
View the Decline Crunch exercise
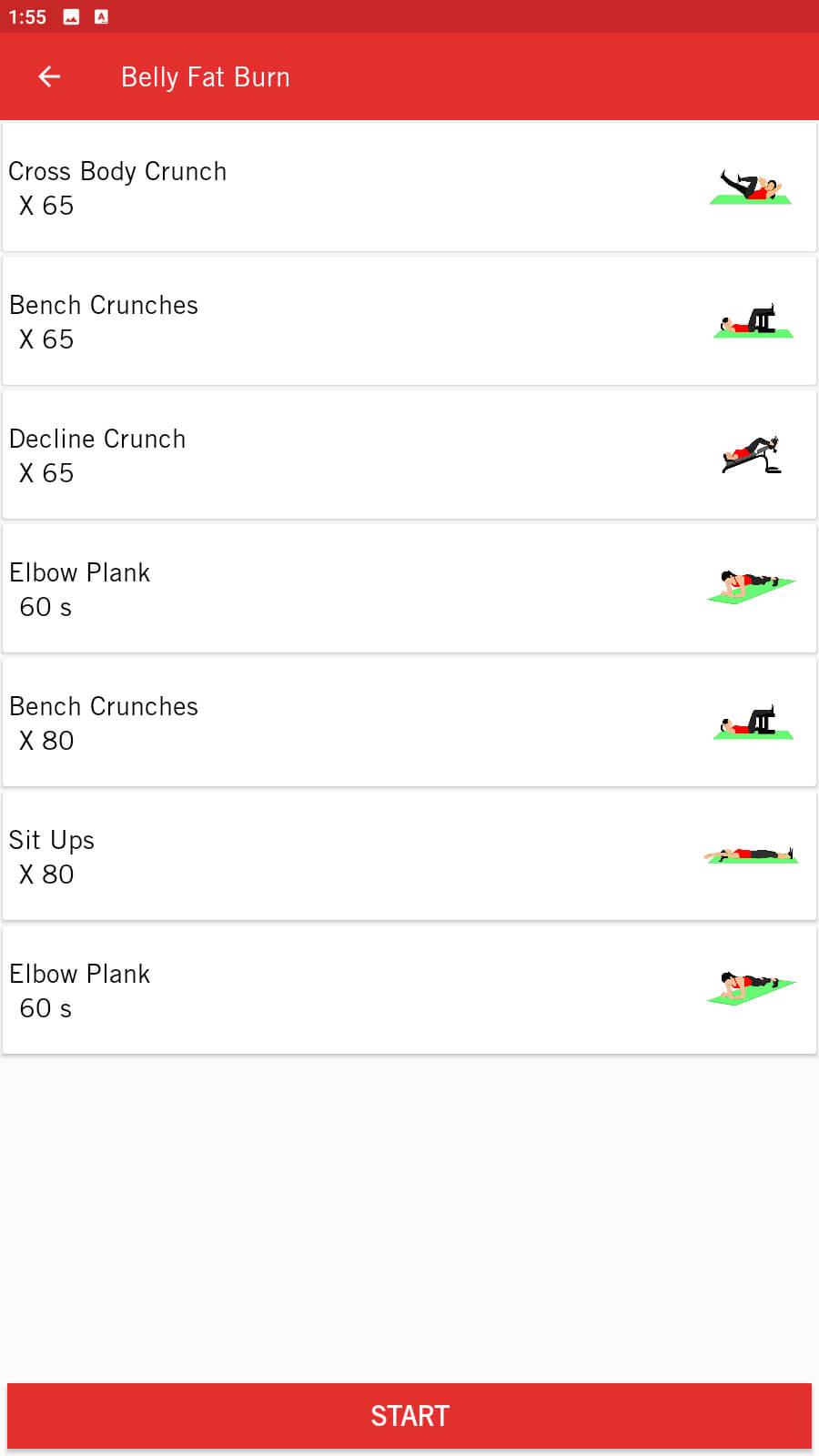409,455
